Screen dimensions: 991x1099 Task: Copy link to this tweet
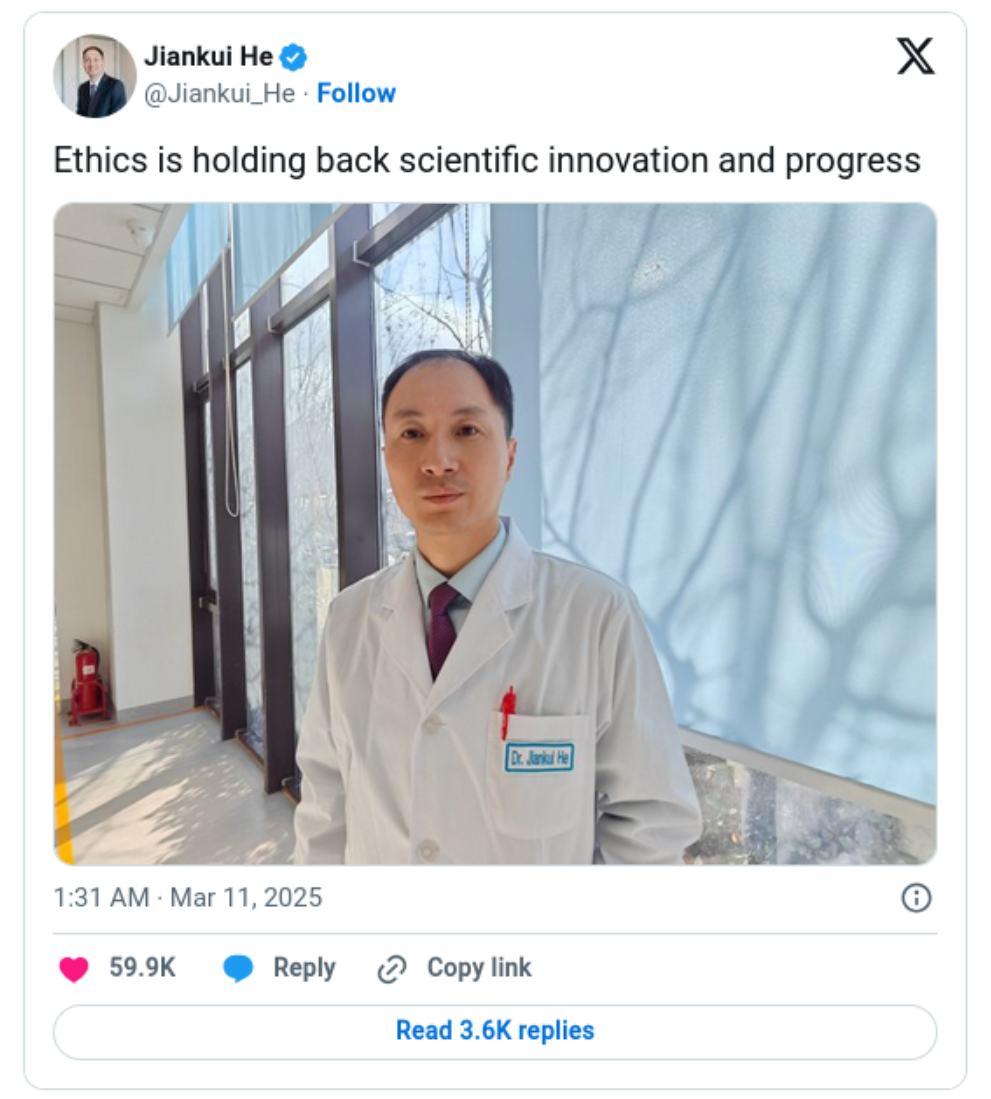pos(455,968)
